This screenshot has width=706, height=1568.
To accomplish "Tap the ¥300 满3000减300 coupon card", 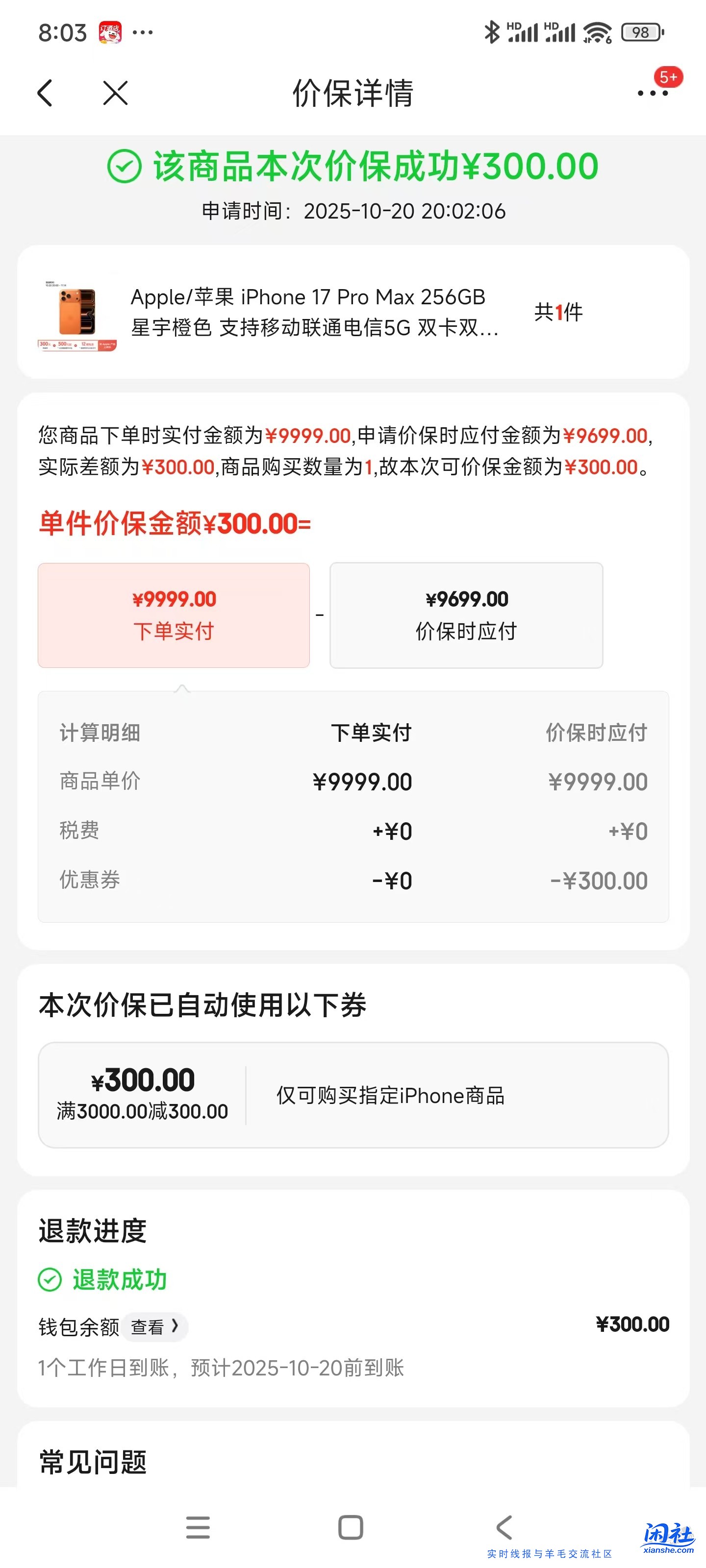I will click(353, 1096).
